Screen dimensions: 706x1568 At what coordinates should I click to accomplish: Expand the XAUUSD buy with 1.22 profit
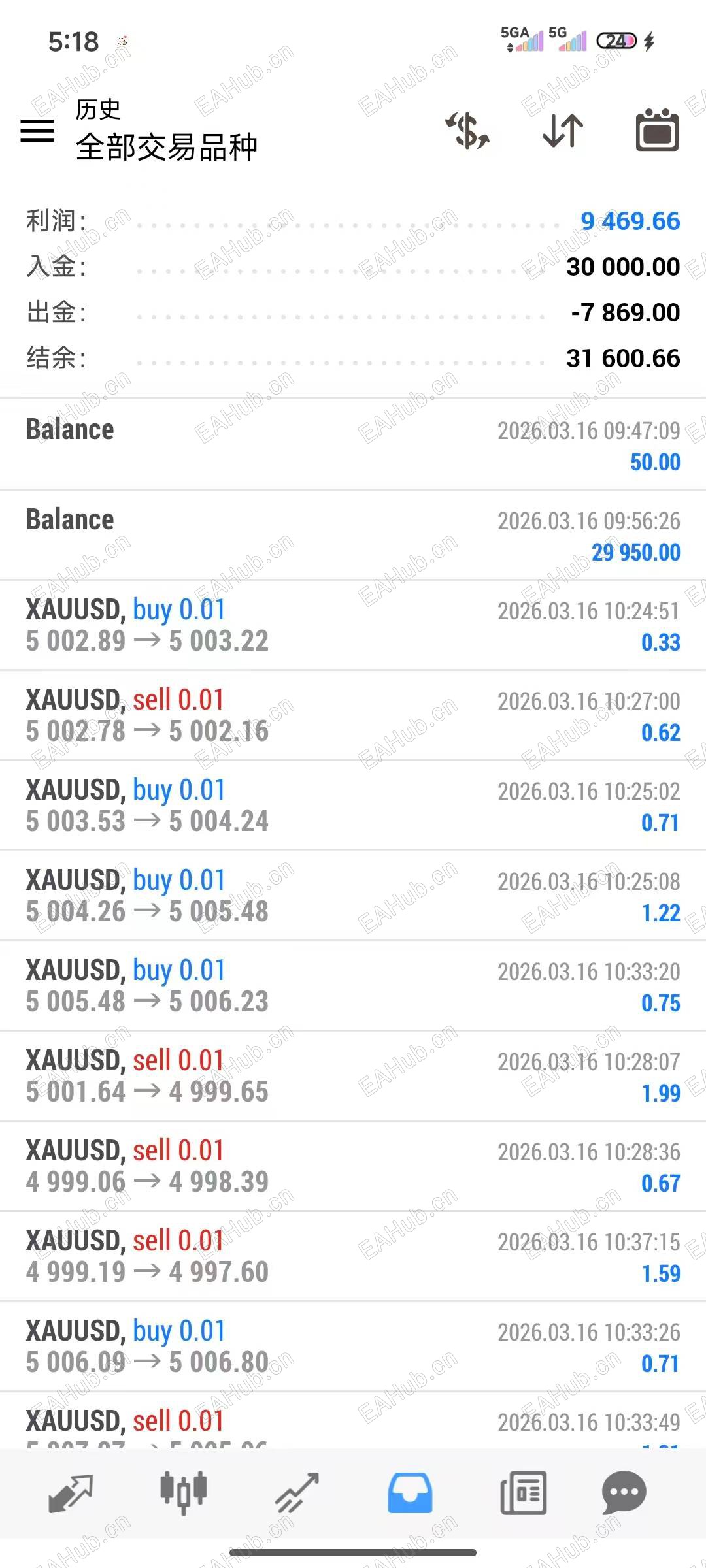(x=353, y=896)
